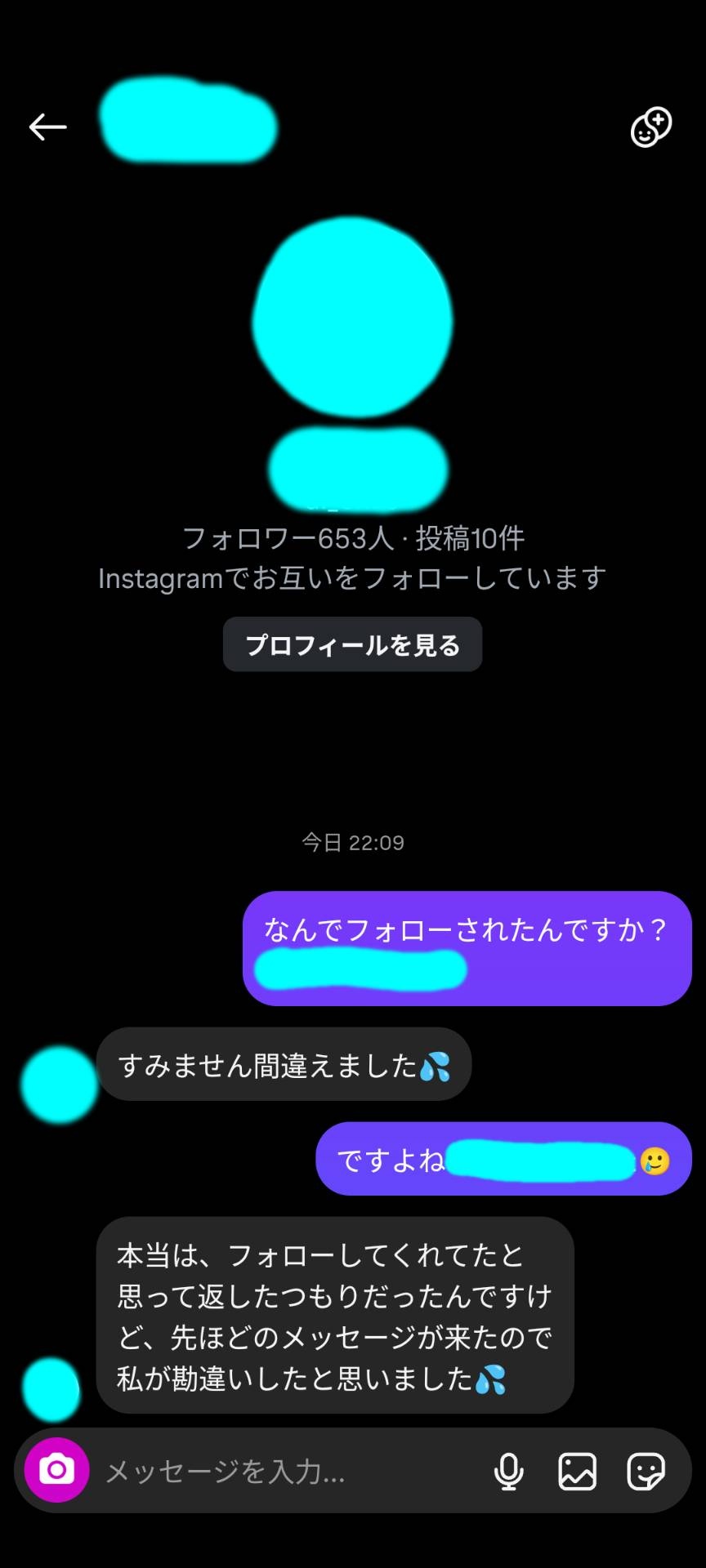This screenshot has width=706, height=1568.
Task: Open the sticker picker icon
Action: coord(646,1472)
